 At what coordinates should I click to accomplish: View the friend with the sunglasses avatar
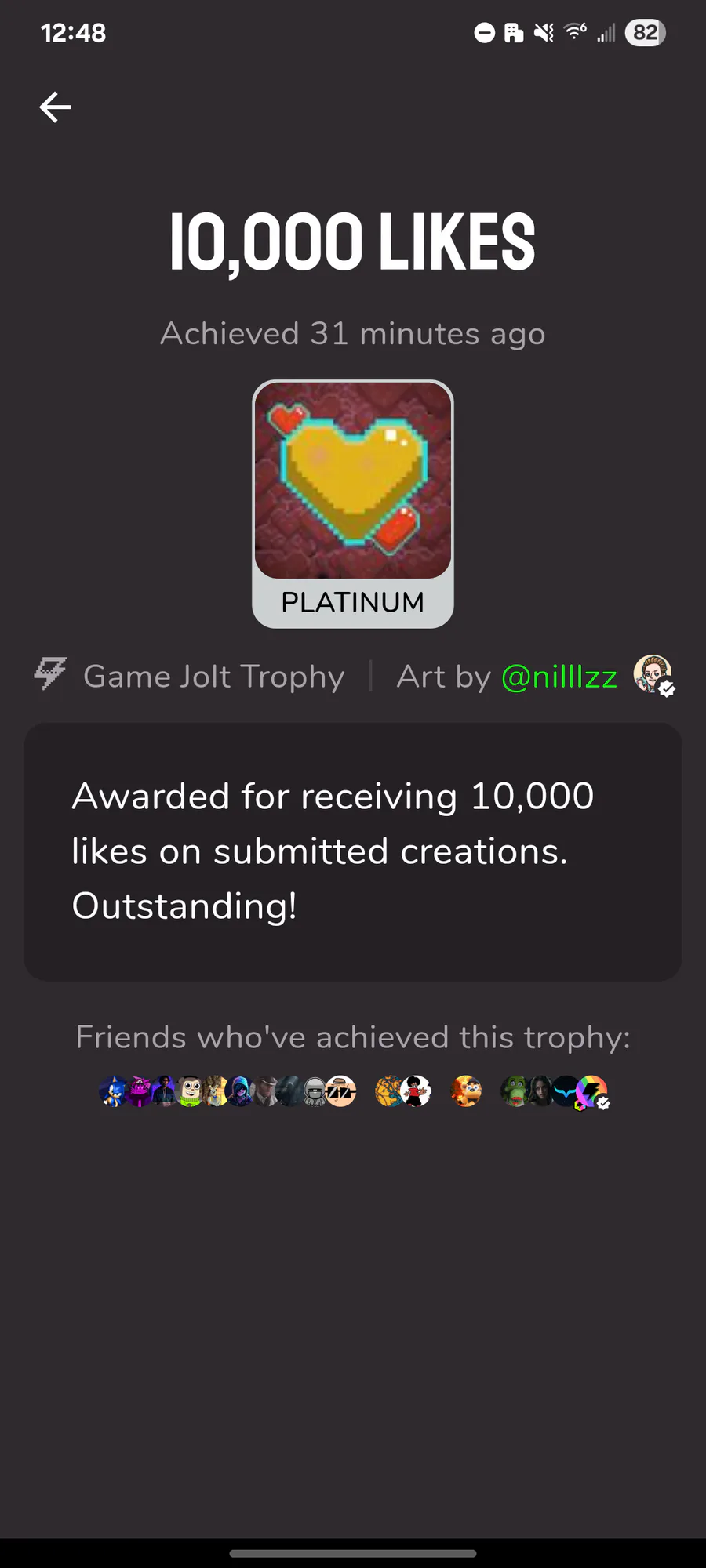(x=343, y=1091)
